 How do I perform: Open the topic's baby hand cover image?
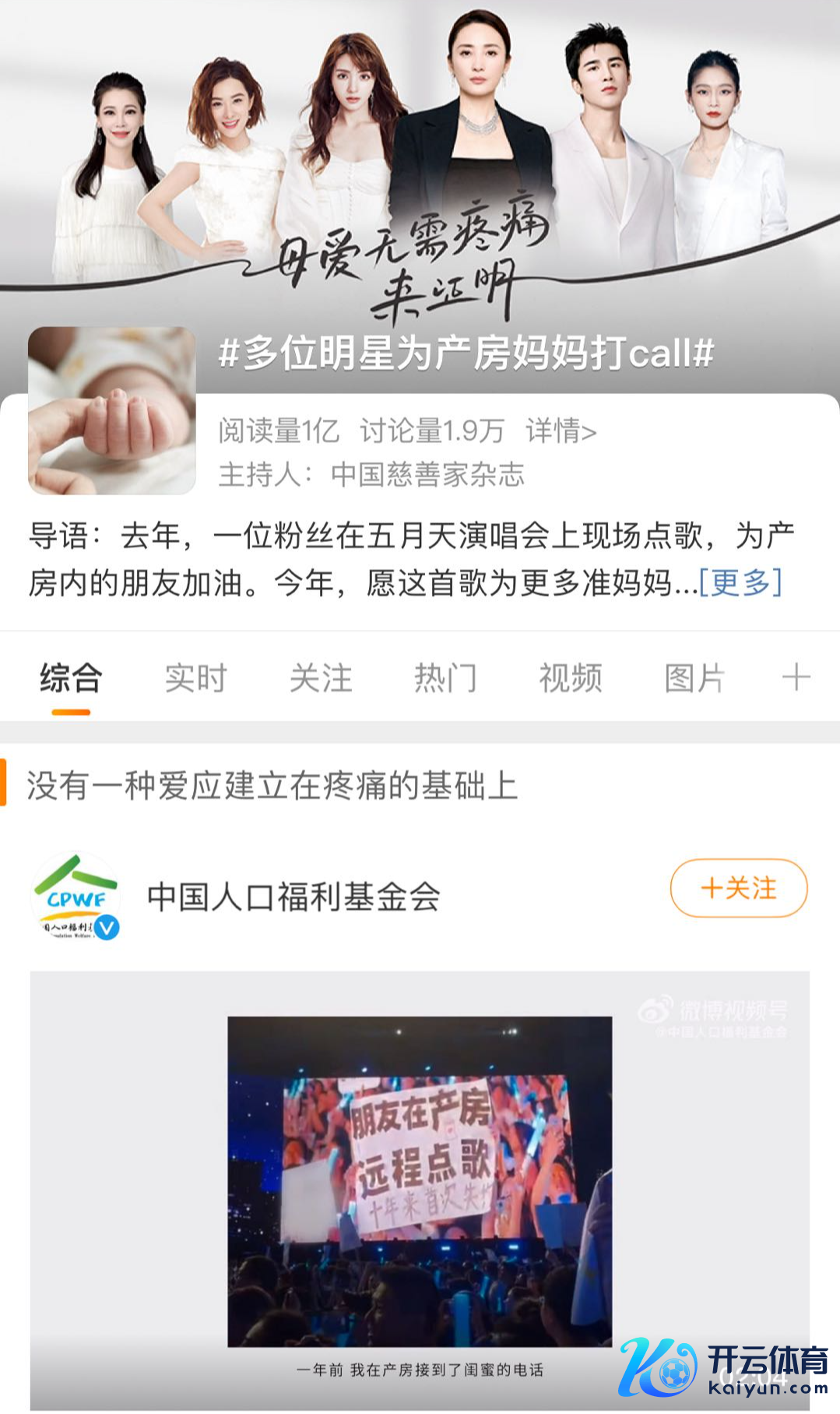112,410
